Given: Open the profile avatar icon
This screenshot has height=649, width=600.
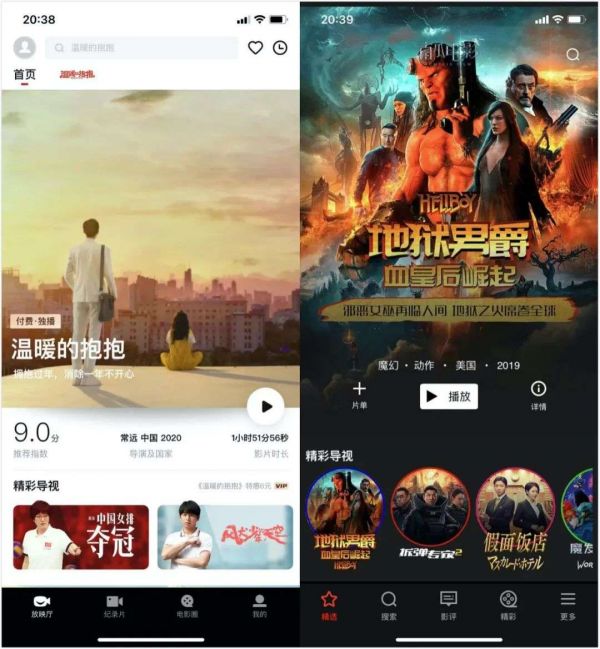Looking at the screenshot, I should click(25, 48).
